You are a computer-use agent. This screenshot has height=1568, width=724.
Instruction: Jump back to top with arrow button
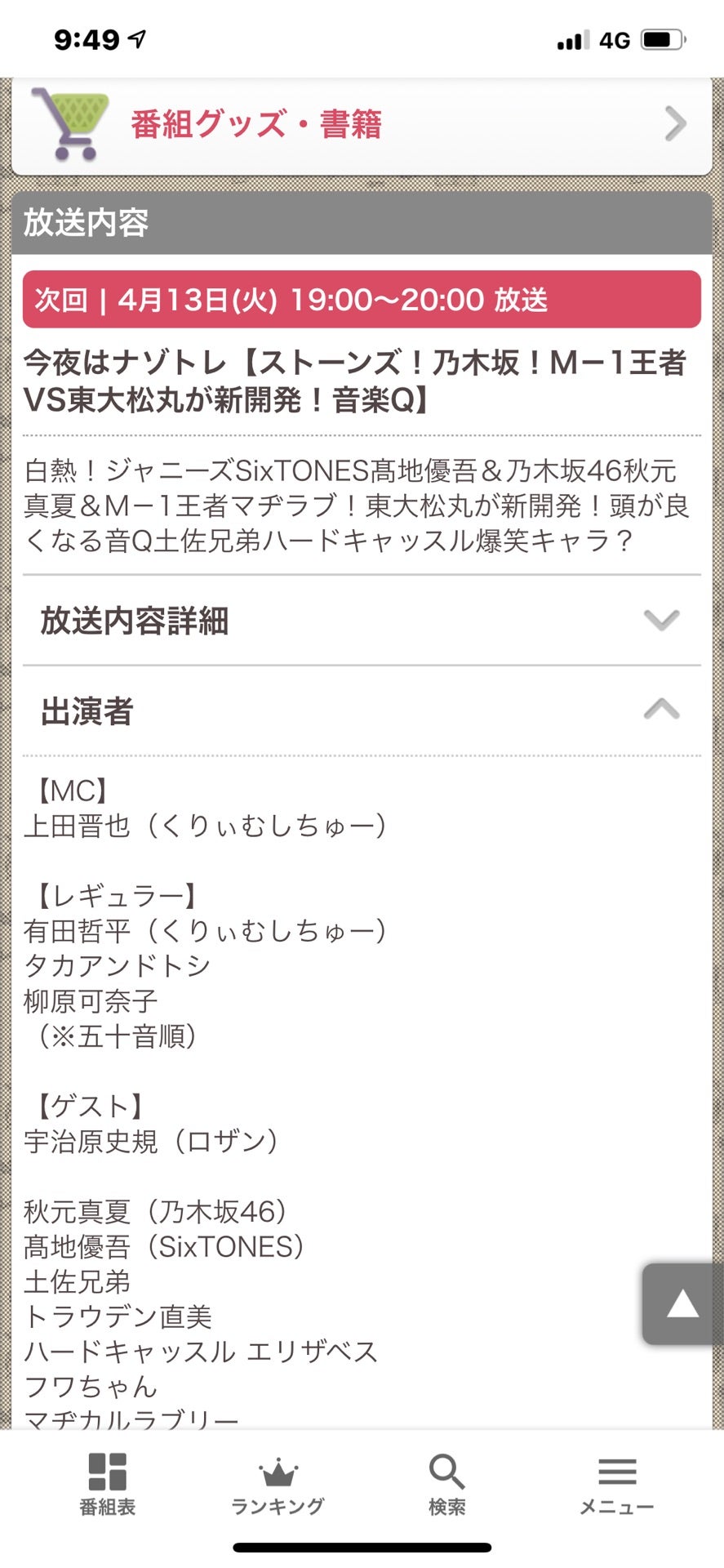pos(681,1304)
